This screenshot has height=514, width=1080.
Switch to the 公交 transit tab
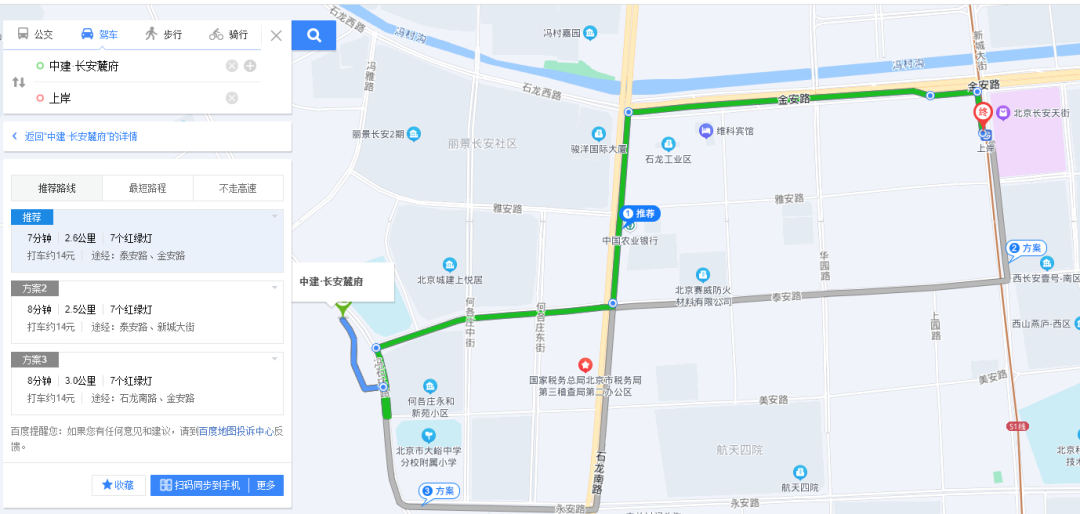pos(36,34)
